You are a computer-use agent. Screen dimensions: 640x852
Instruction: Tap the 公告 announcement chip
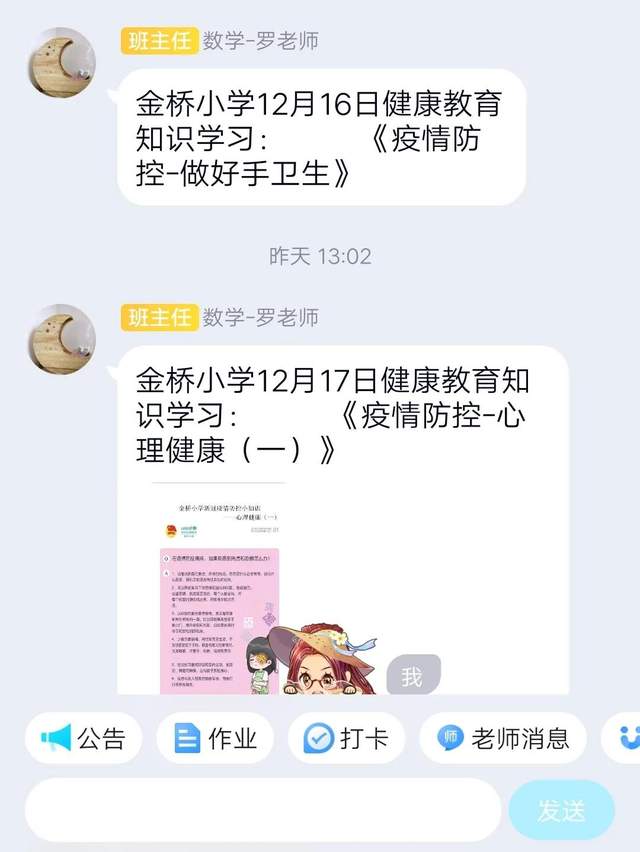click(83, 738)
